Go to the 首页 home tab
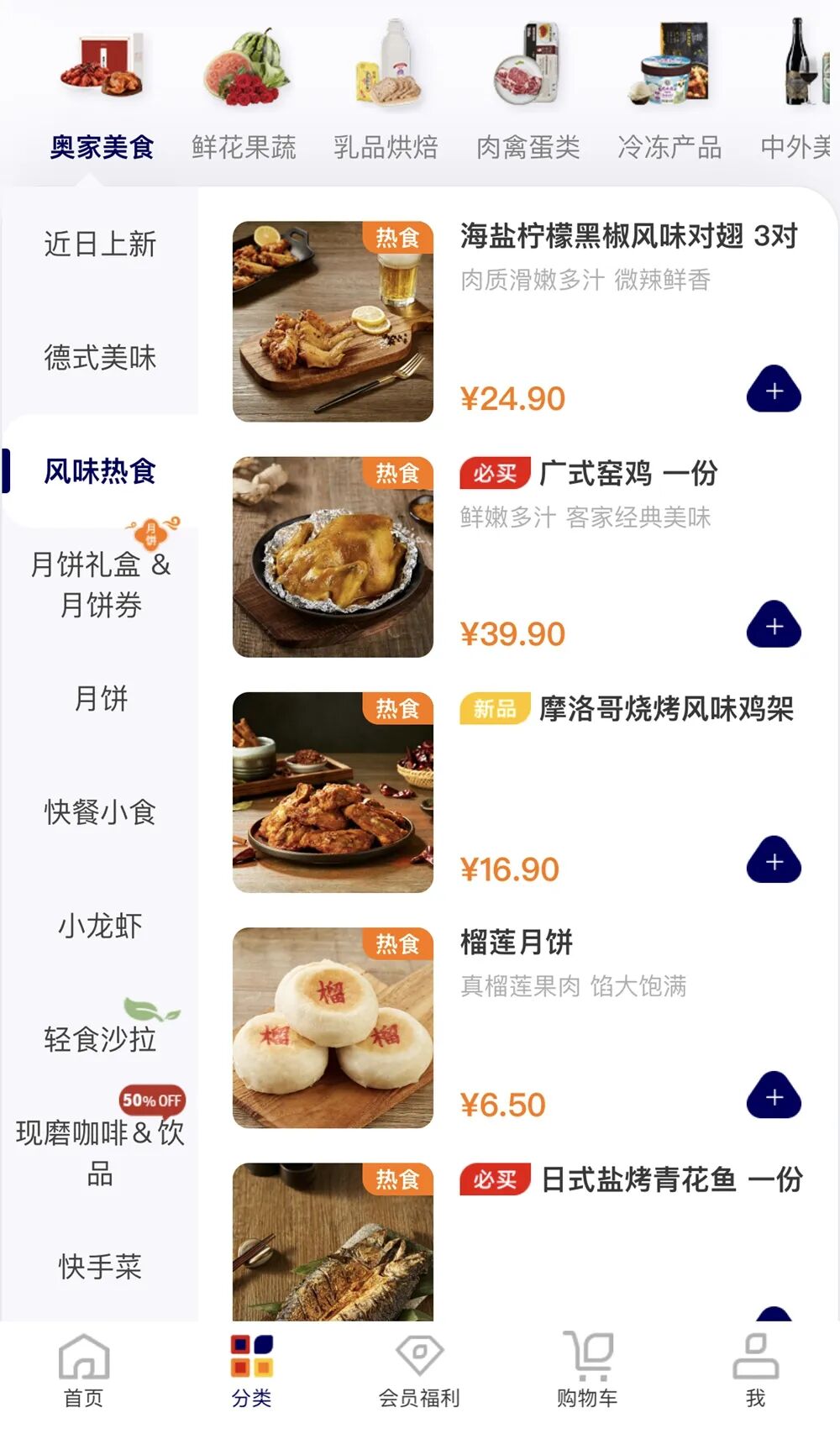840x1439 pixels. point(84,1371)
